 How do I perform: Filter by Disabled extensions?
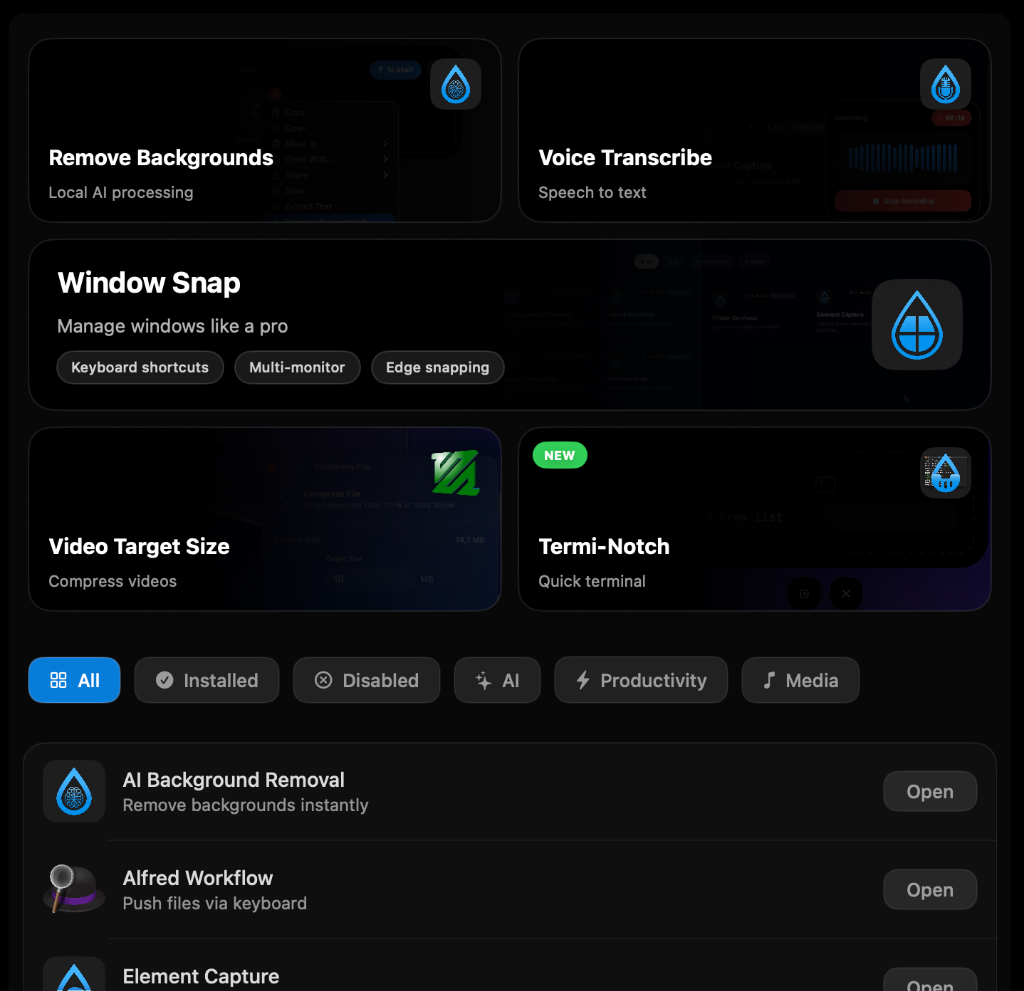tap(366, 680)
